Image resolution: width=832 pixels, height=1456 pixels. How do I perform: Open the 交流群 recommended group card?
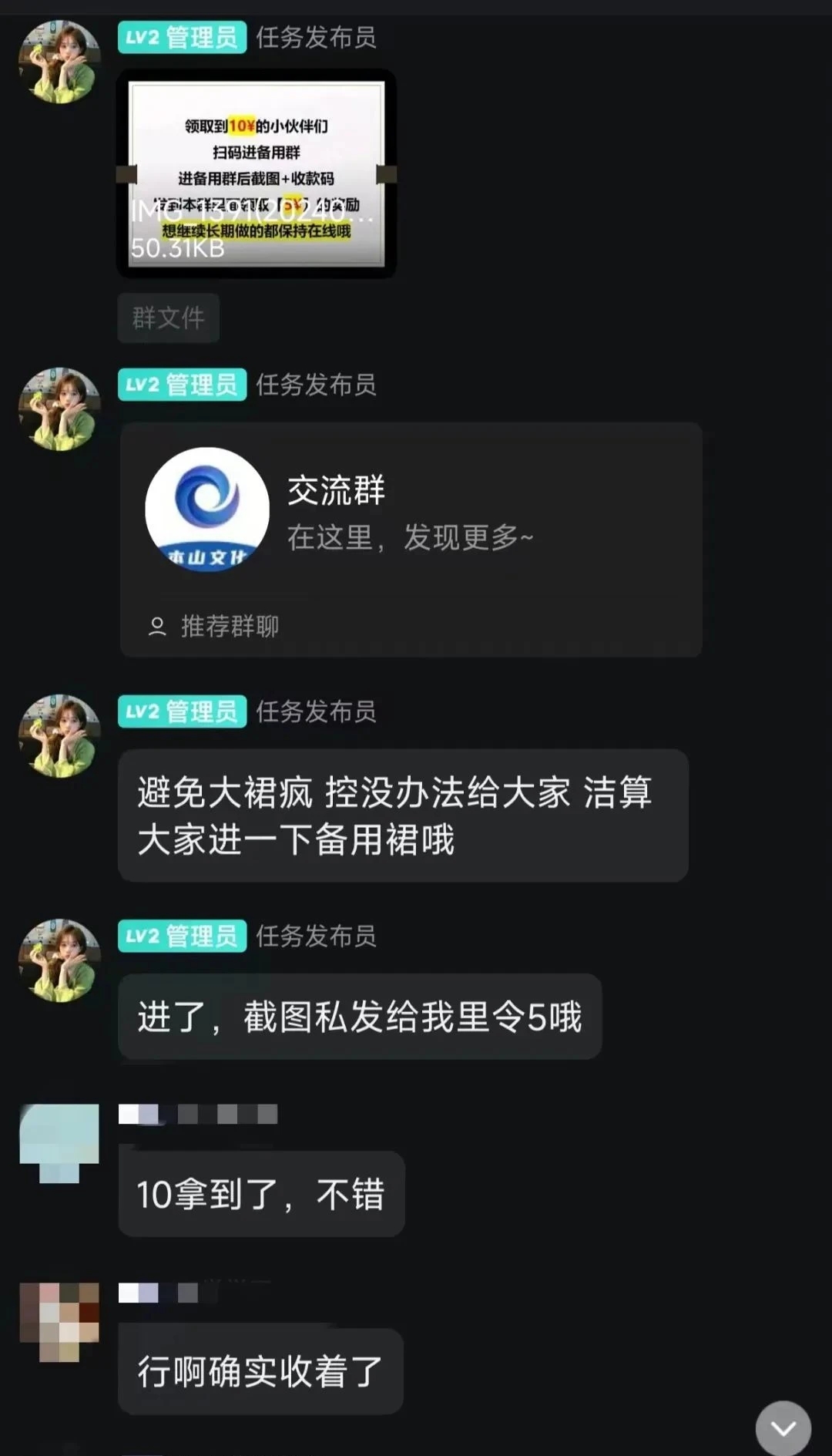(410, 540)
